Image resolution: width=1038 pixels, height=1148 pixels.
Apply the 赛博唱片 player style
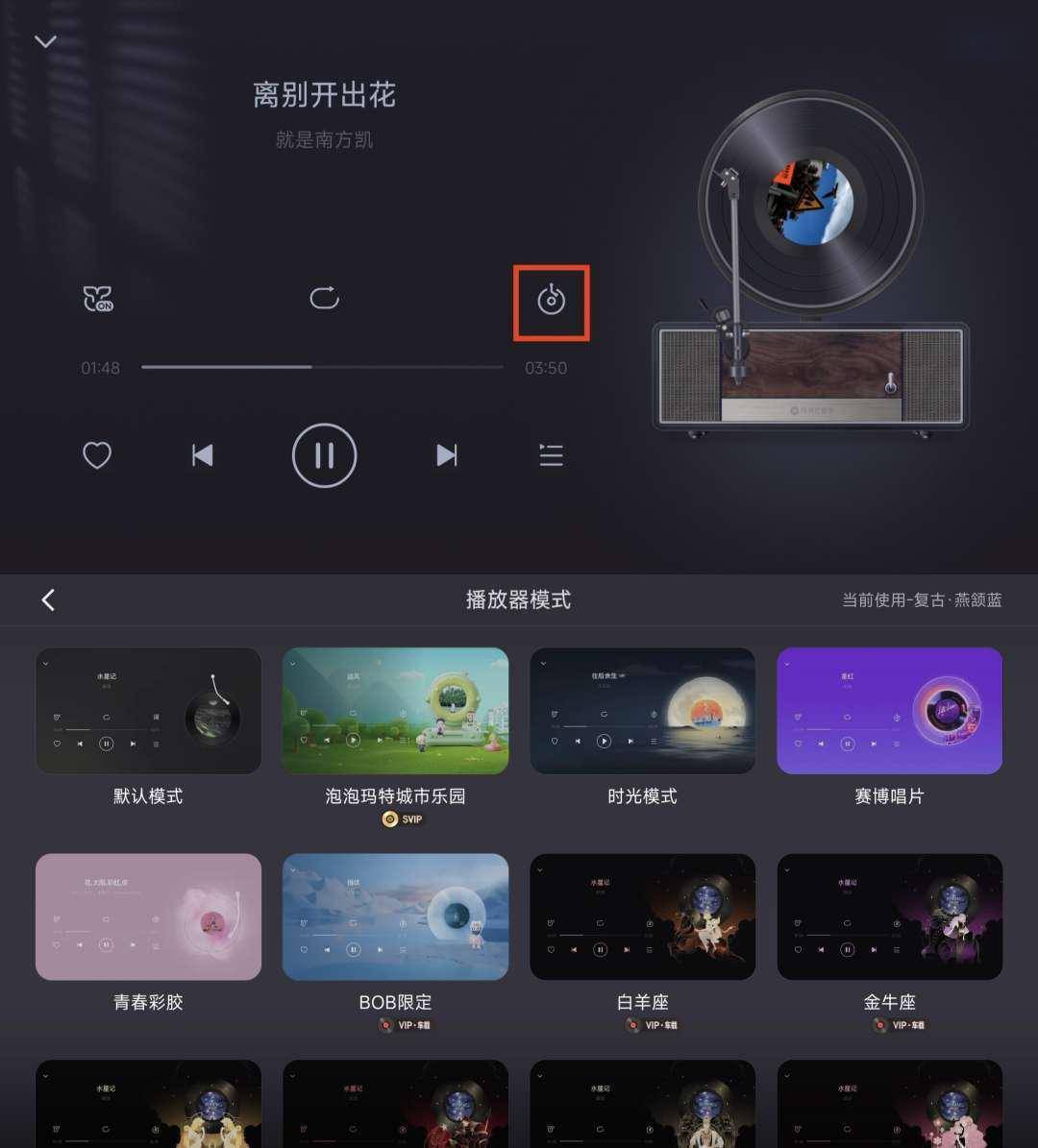889,711
